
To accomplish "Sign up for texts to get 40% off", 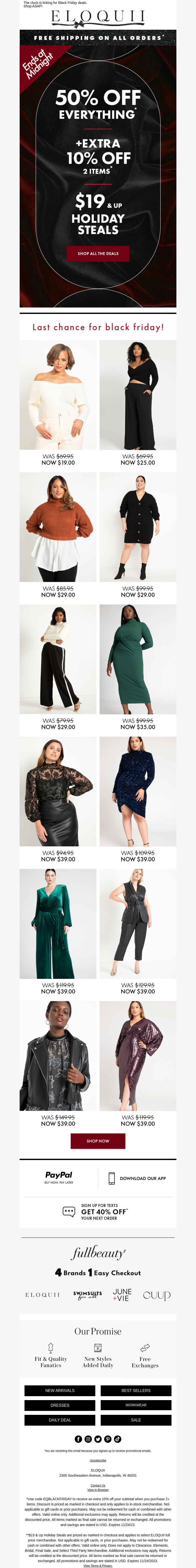I will [98, 1211].
